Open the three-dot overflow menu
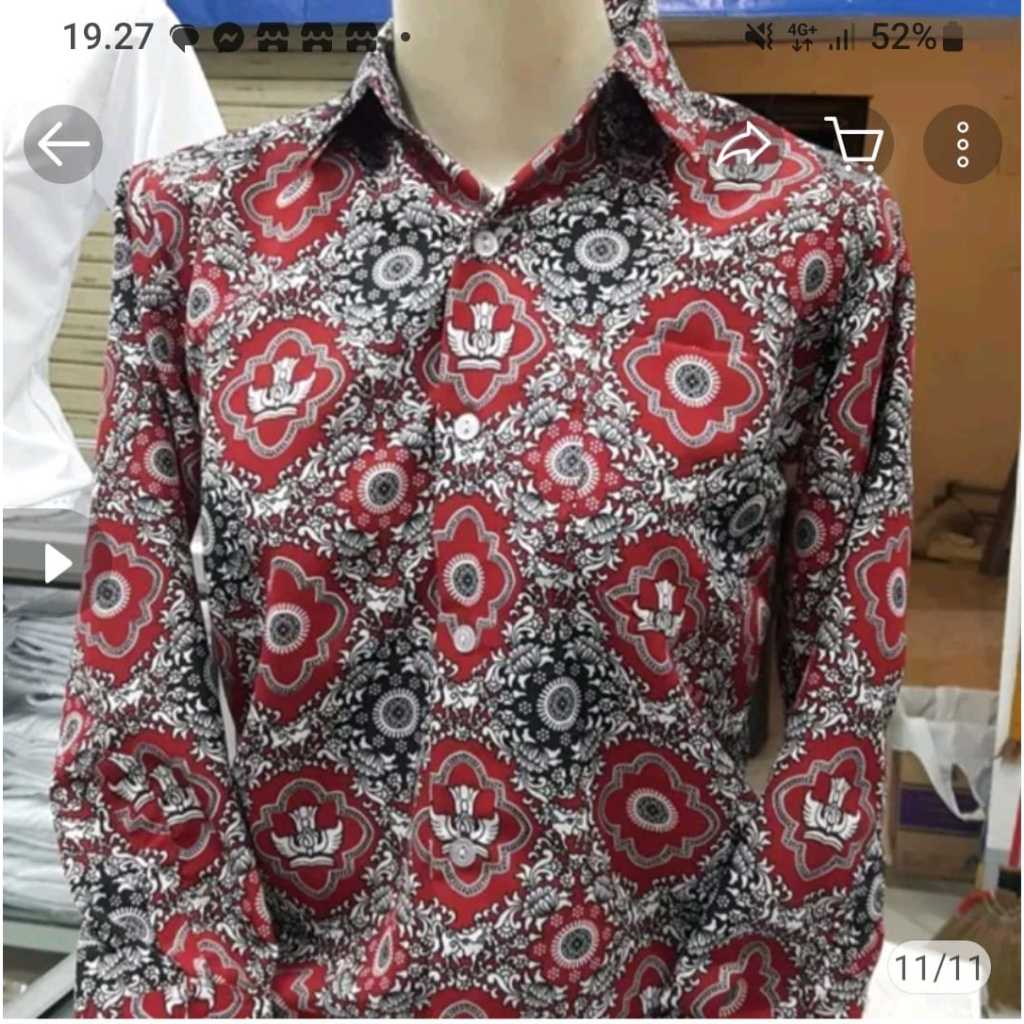Image resolution: width=1024 pixels, height=1024 pixels. 962,145
